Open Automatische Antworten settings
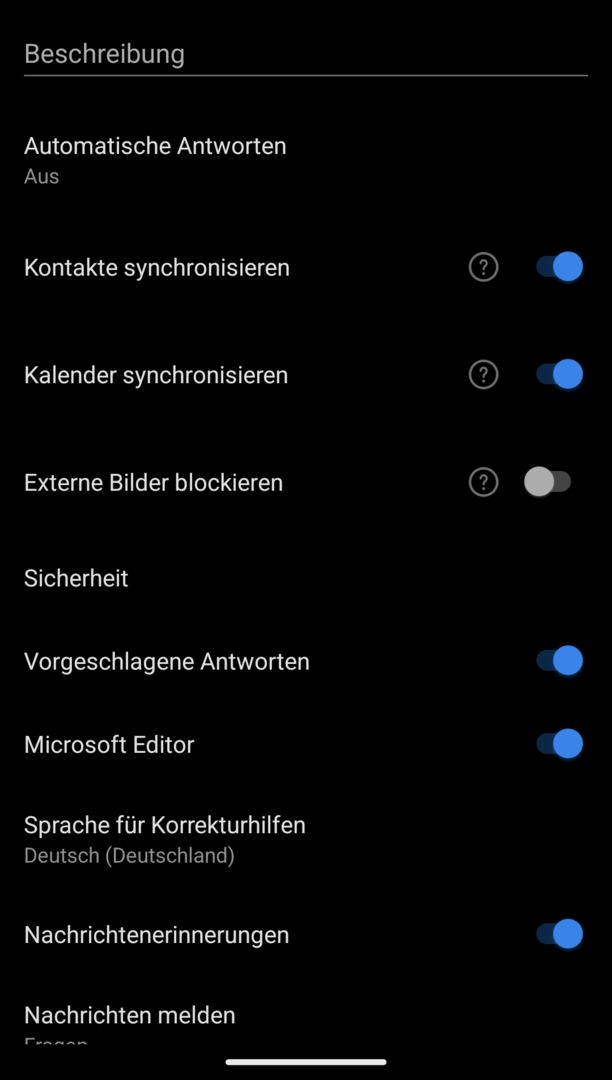This screenshot has width=612, height=1080. coord(155,159)
